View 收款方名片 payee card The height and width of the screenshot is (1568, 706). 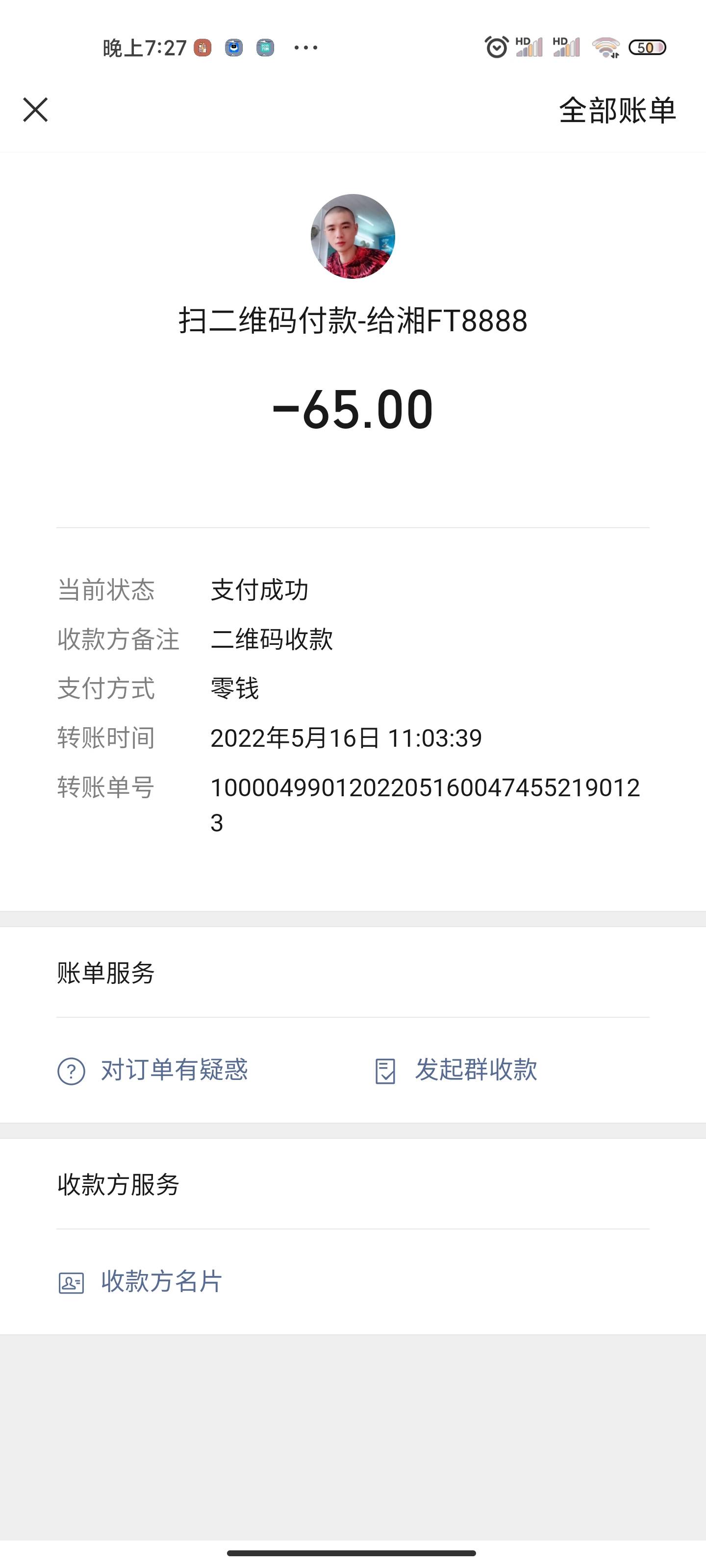pyautogui.click(x=141, y=1282)
